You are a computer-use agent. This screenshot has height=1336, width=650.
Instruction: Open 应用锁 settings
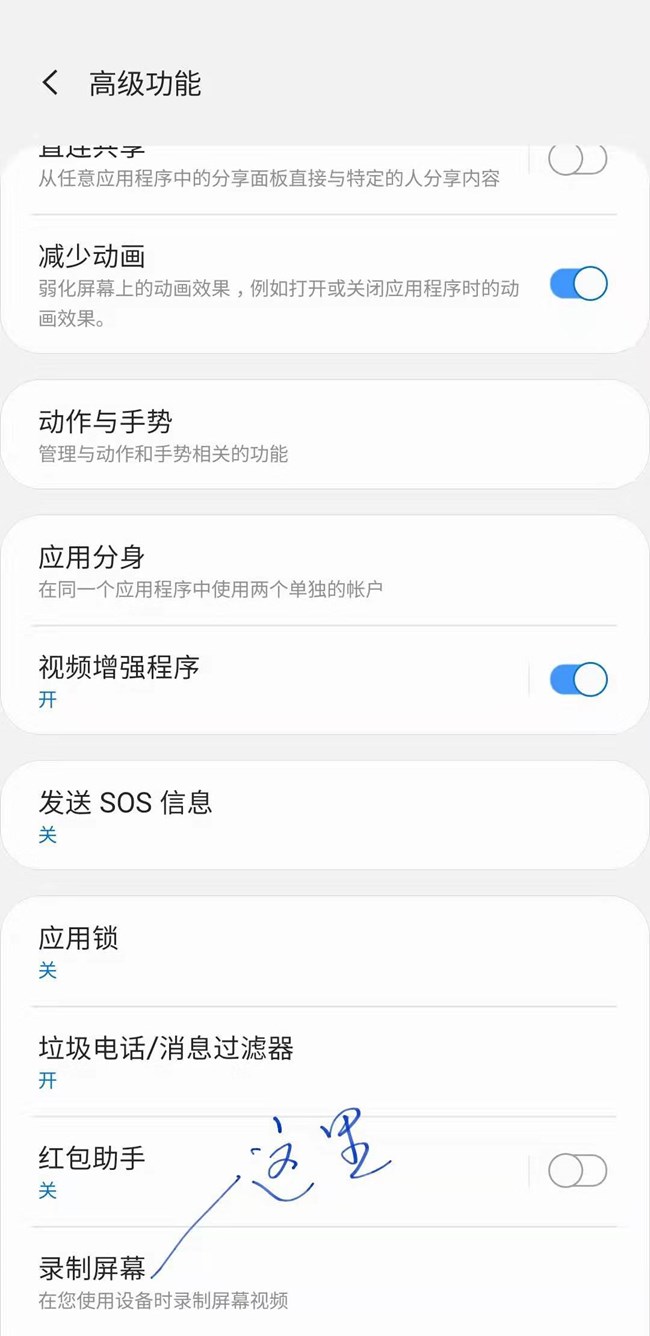click(300, 951)
